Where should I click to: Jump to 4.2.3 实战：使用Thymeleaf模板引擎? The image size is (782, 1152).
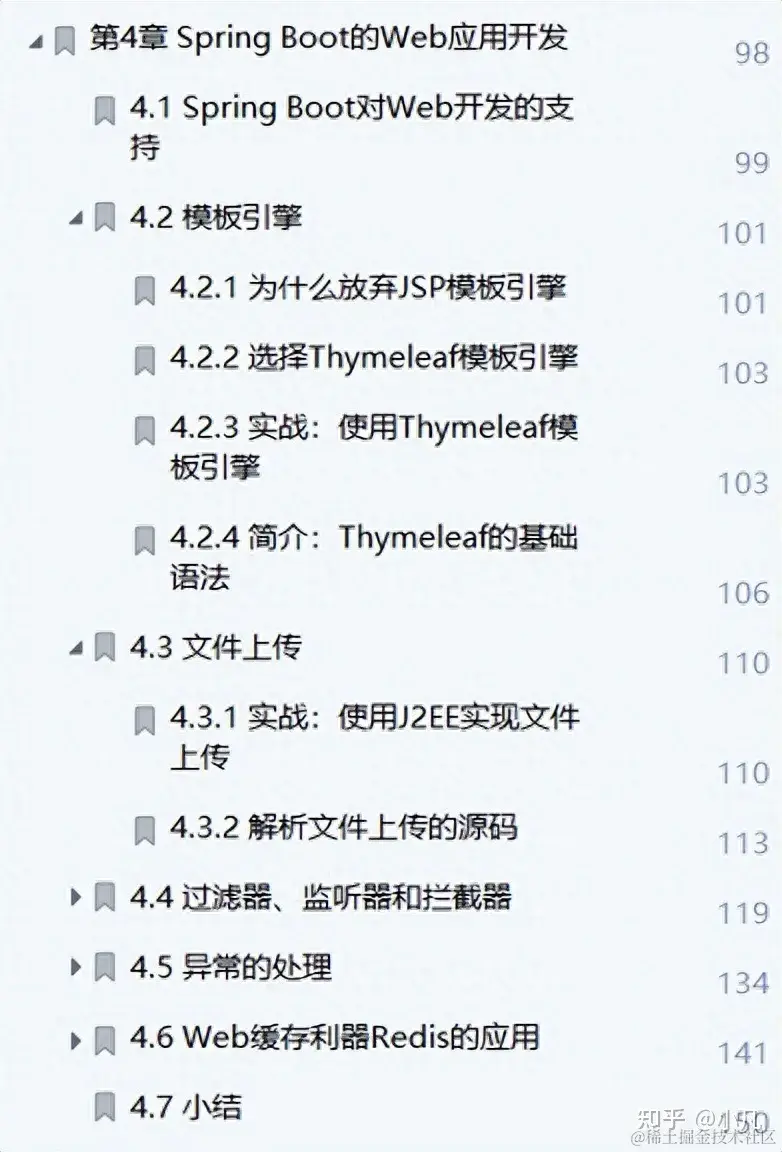(x=373, y=428)
